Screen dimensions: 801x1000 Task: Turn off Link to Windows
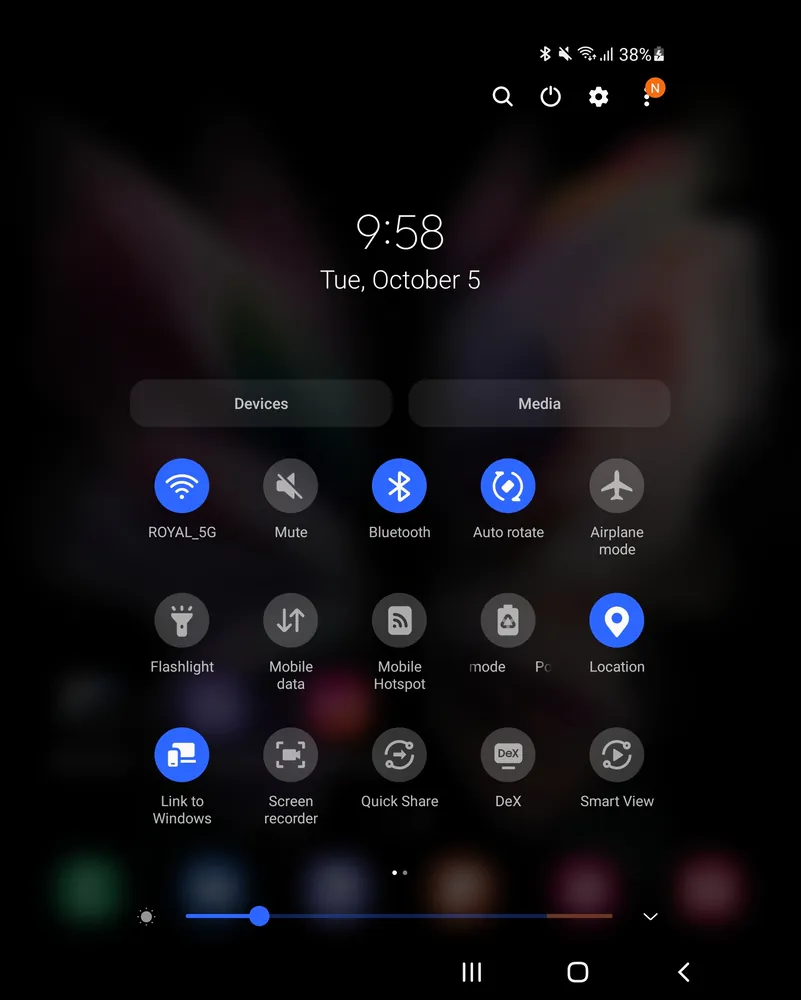point(182,755)
